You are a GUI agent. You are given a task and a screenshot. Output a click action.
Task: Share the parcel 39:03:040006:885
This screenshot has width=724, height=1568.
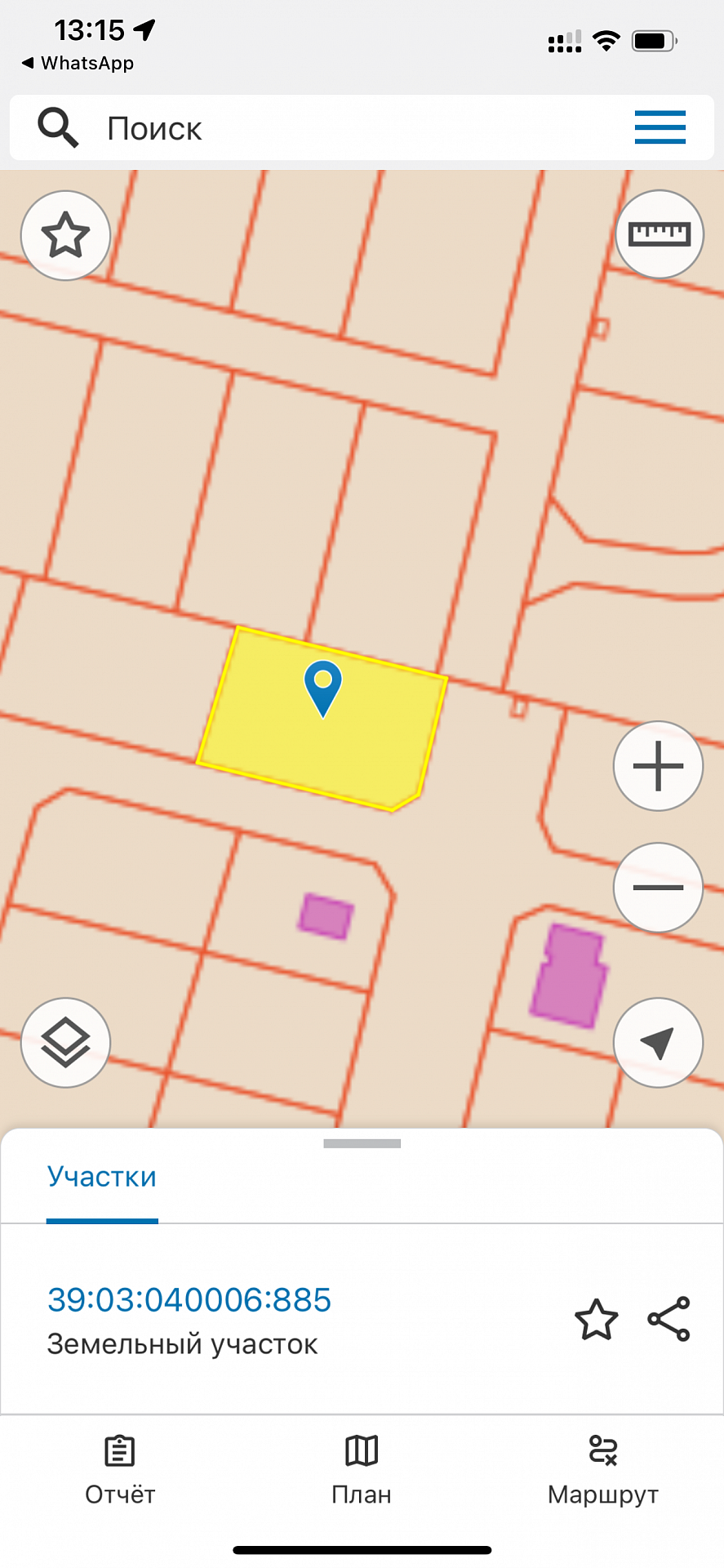pos(669,1319)
